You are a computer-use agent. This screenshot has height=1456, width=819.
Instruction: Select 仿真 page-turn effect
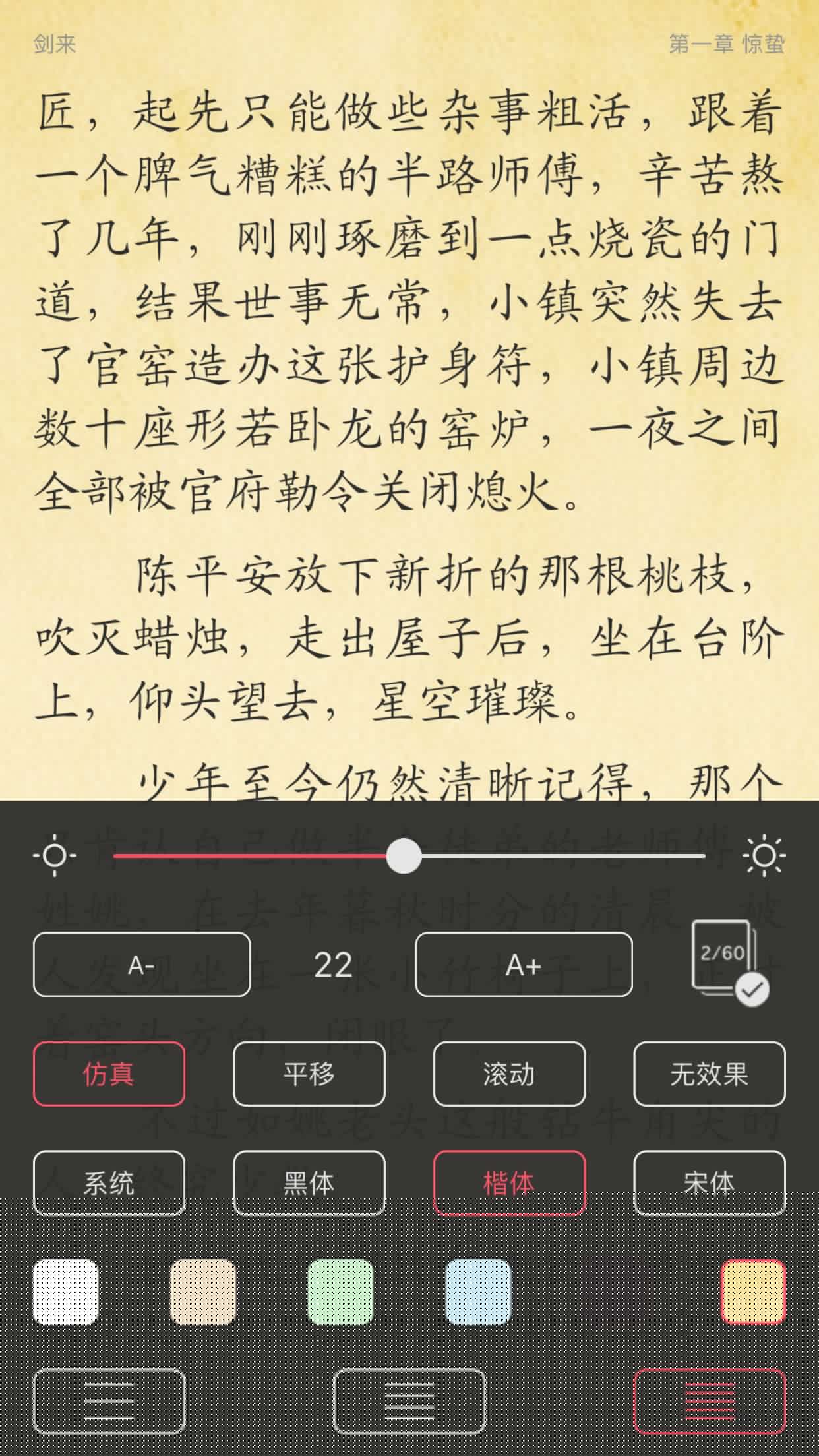(x=109, y=1074)
